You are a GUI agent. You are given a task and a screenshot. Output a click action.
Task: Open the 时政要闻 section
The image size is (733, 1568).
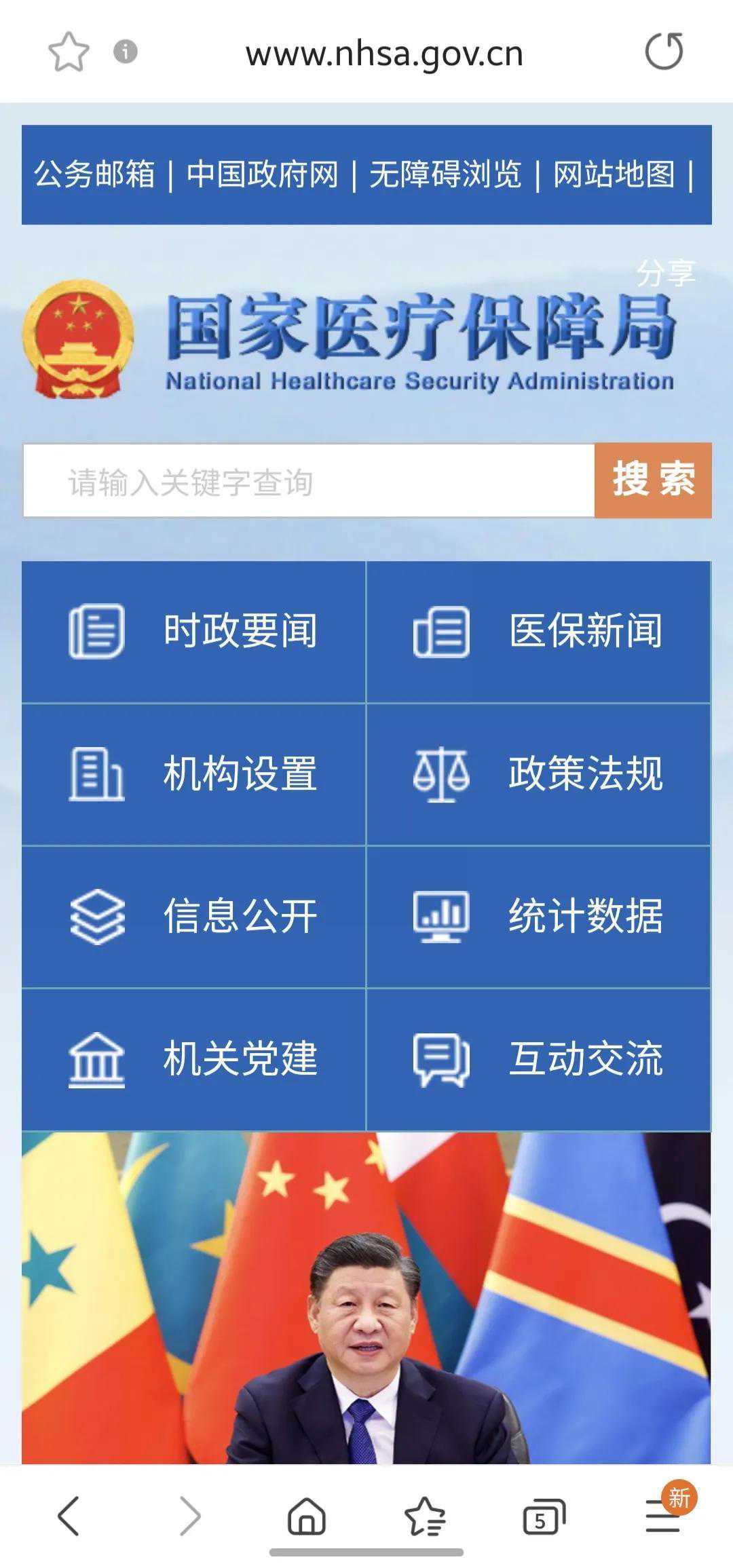click(194, 631)
